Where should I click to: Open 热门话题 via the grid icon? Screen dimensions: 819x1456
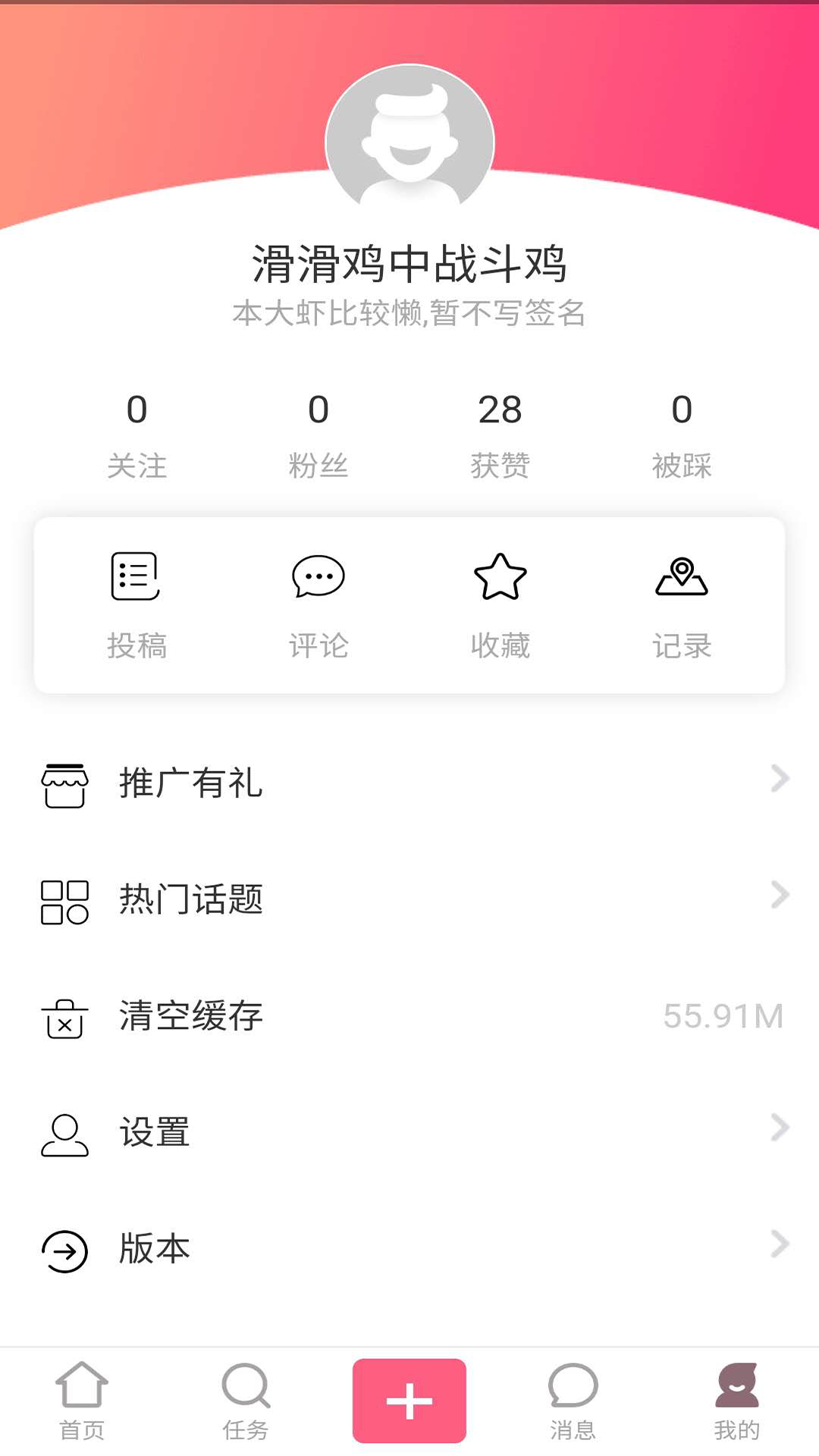pos(64,901)
